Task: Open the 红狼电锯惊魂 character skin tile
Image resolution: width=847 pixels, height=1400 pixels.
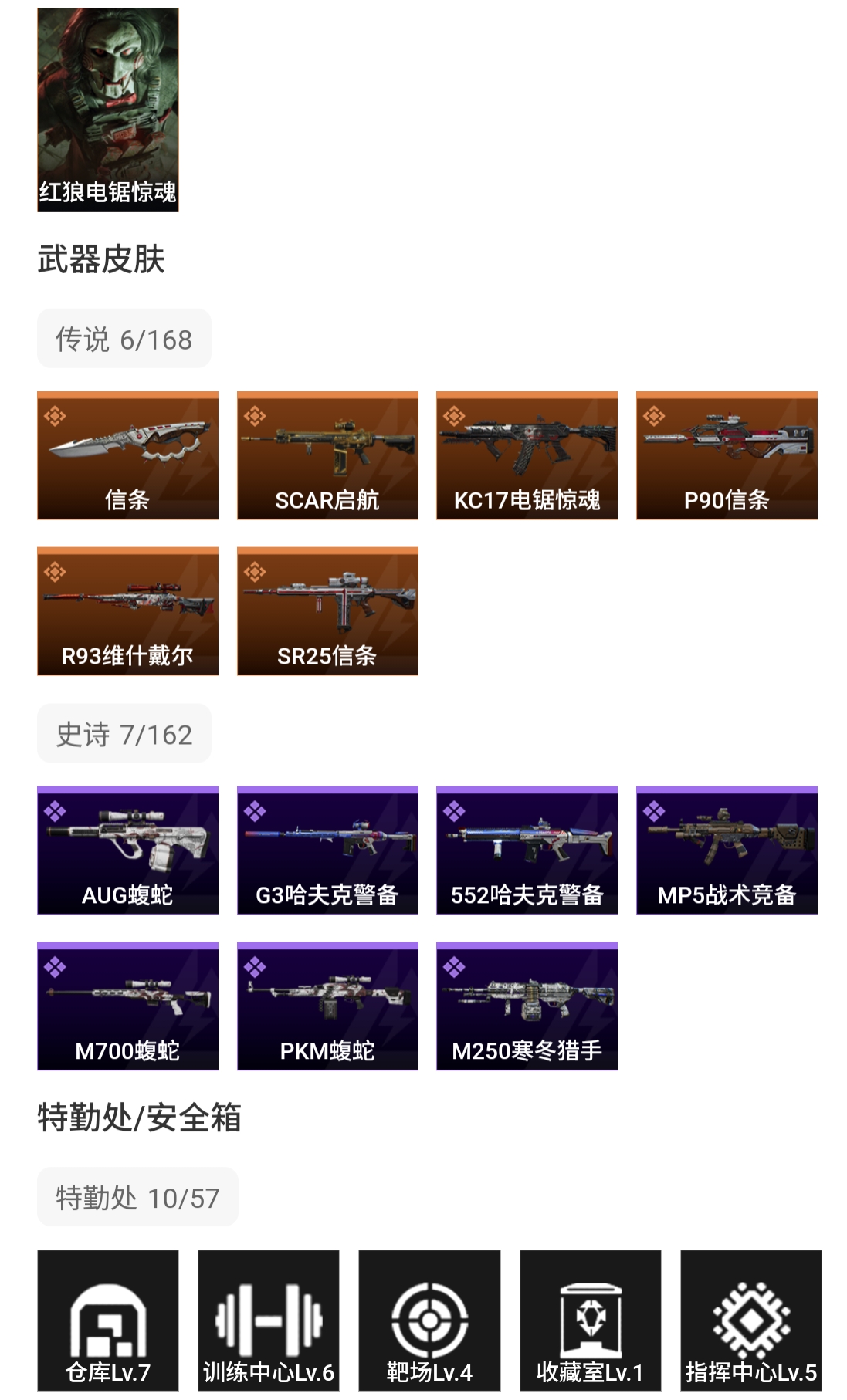Action: click(x=108, y=110)
